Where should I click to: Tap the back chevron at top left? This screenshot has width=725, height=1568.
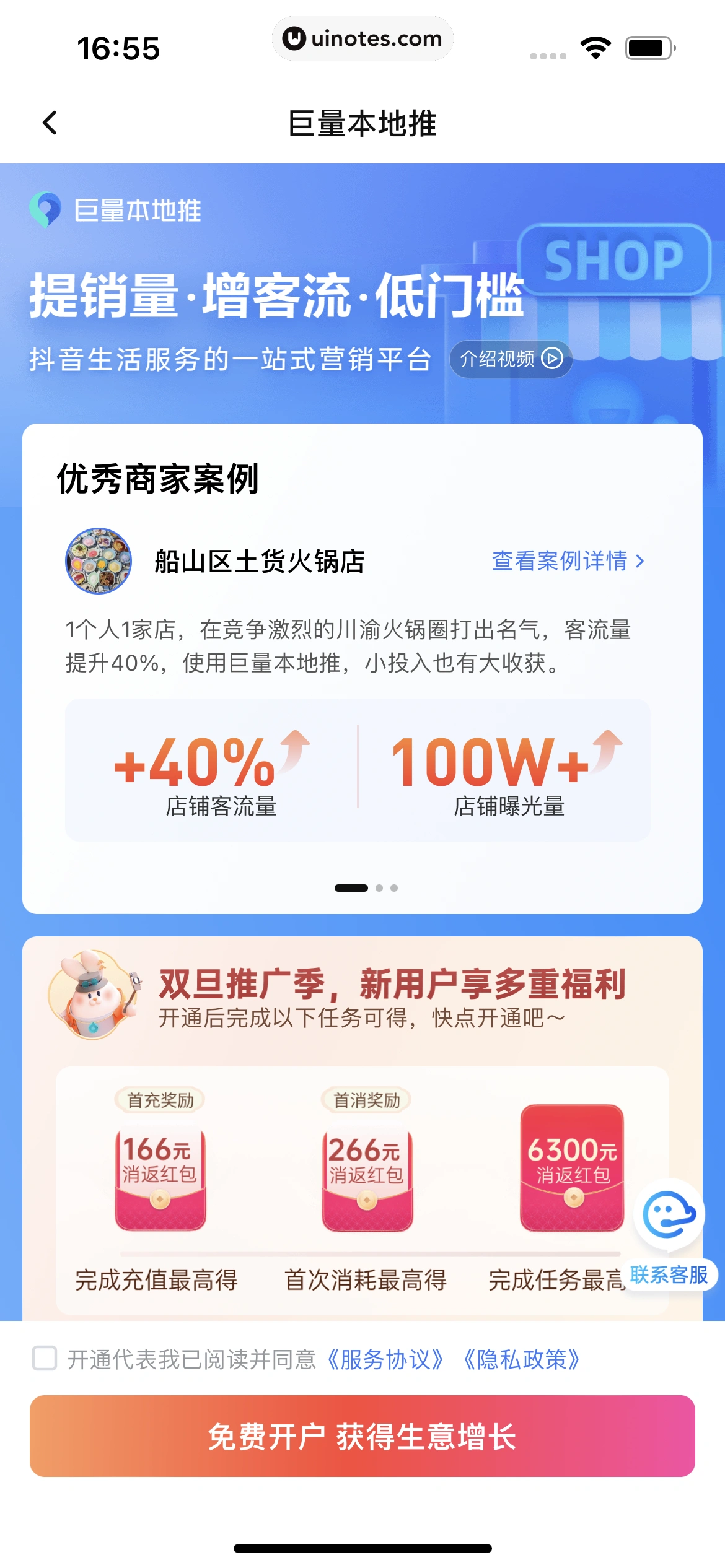click(50, 123)
